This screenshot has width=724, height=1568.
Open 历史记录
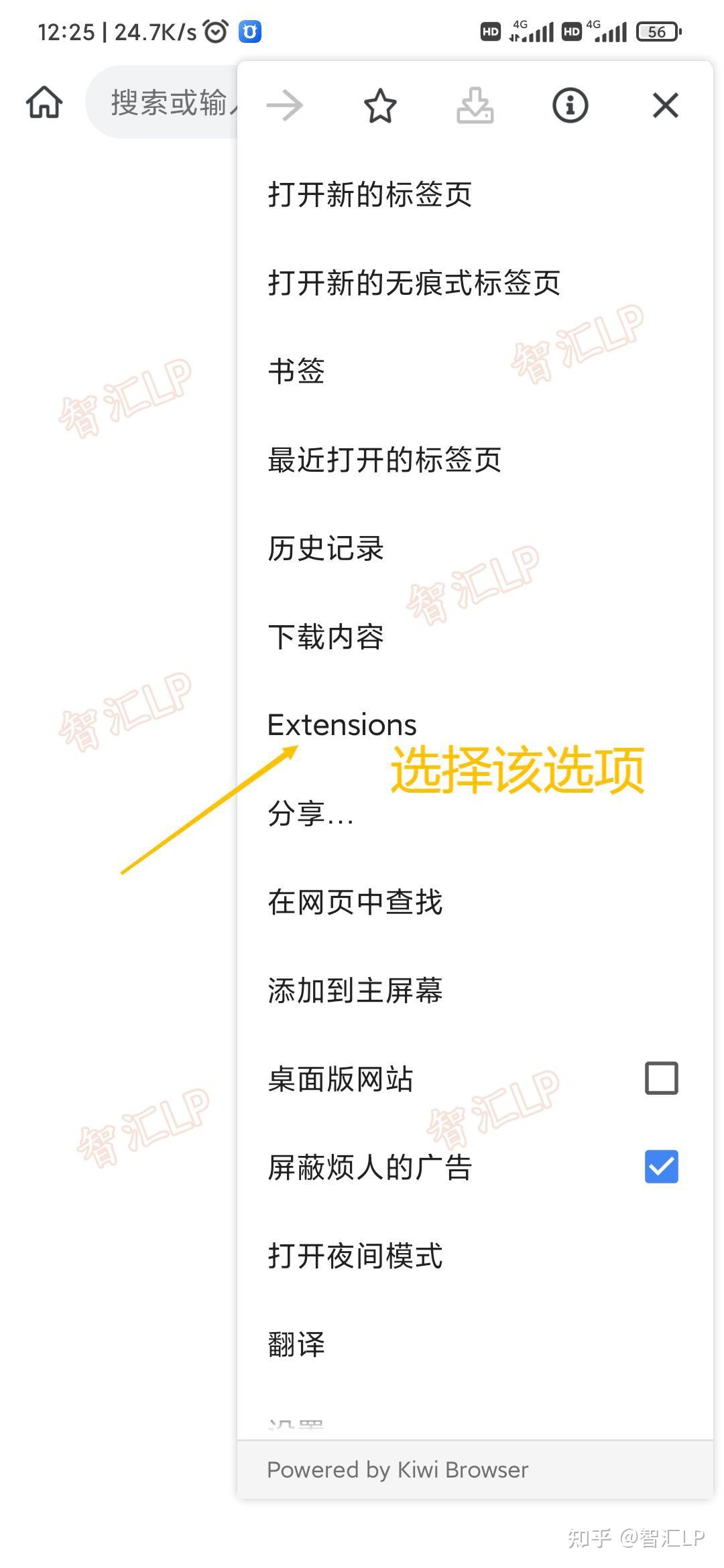(326, 548)
